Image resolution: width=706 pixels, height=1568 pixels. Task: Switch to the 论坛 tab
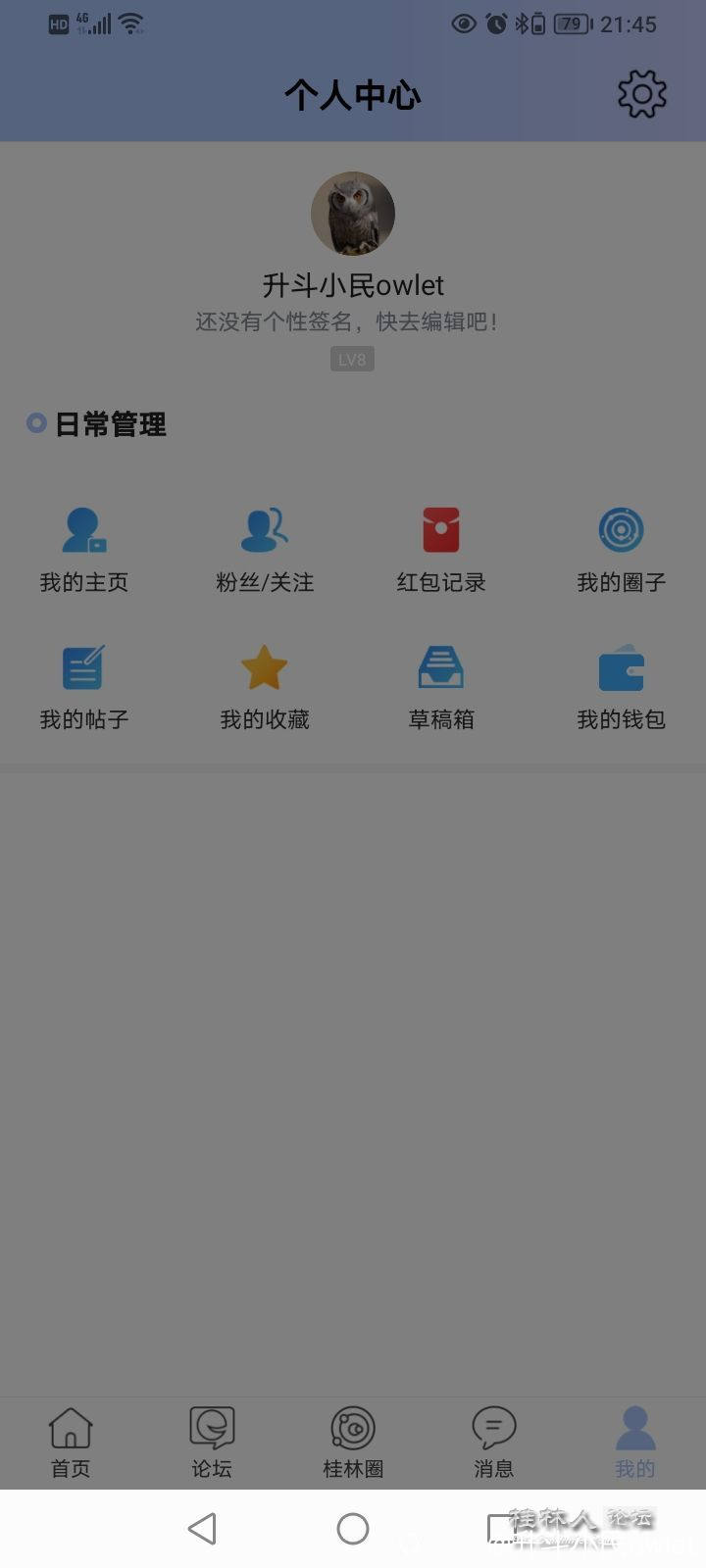click(x=212, y=1442)
